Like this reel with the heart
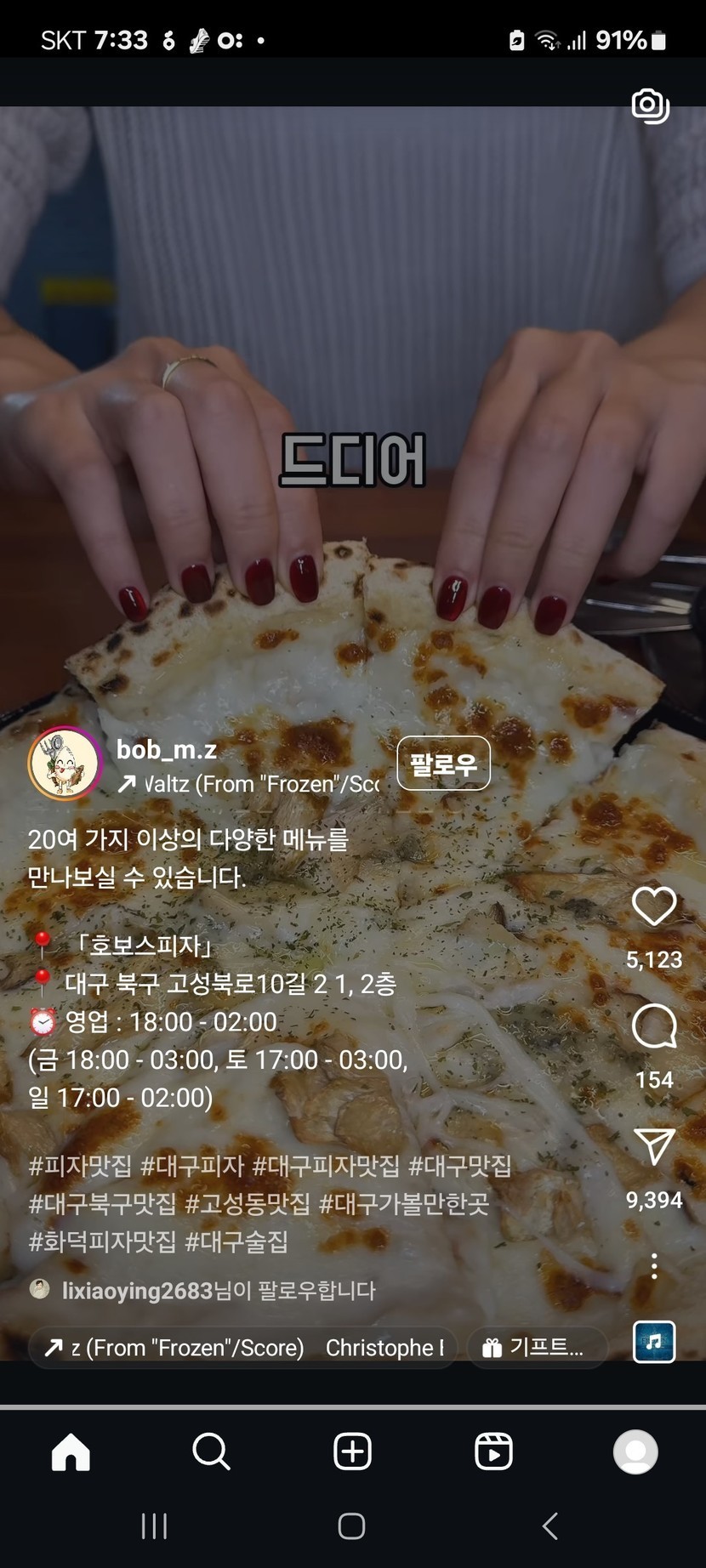 654,906
